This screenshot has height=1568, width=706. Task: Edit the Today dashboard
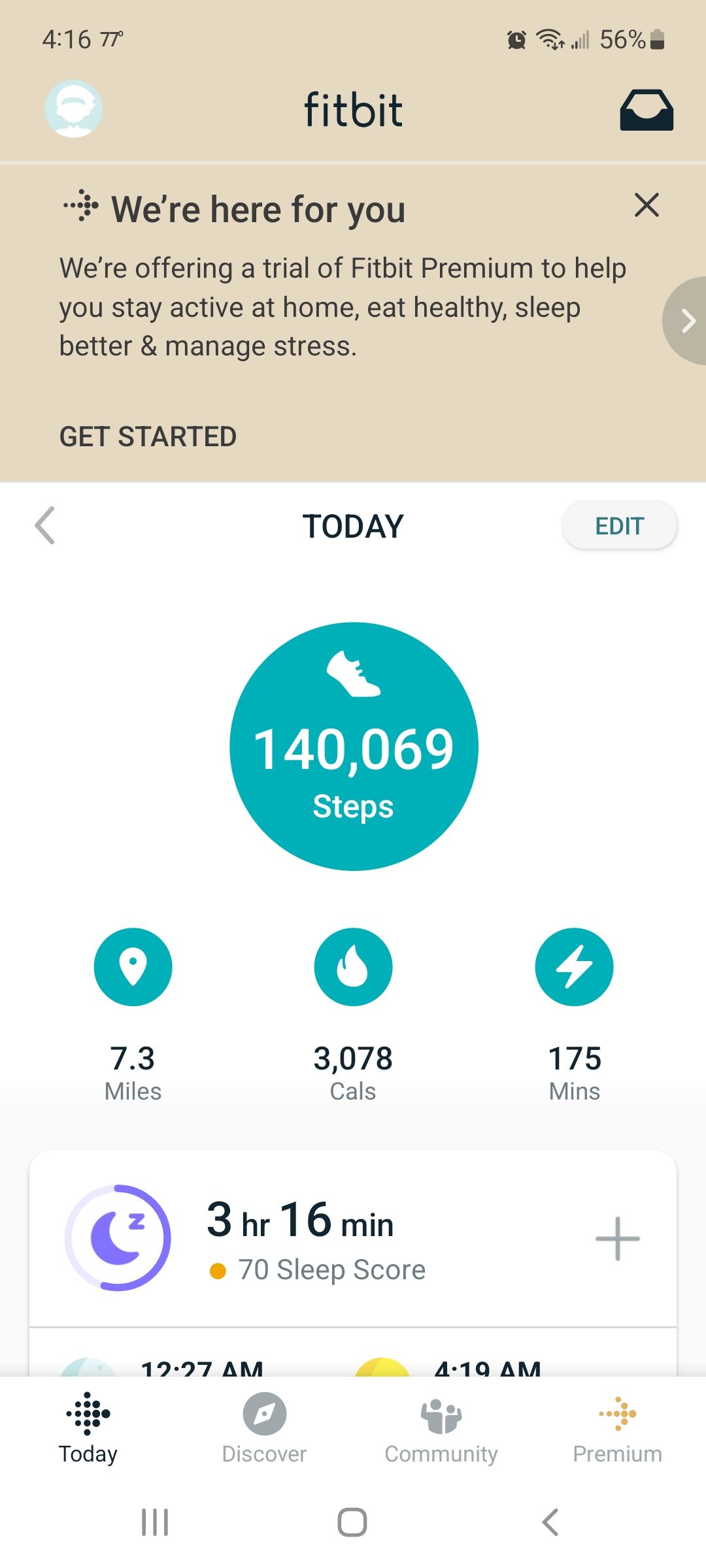click(619, 525)
